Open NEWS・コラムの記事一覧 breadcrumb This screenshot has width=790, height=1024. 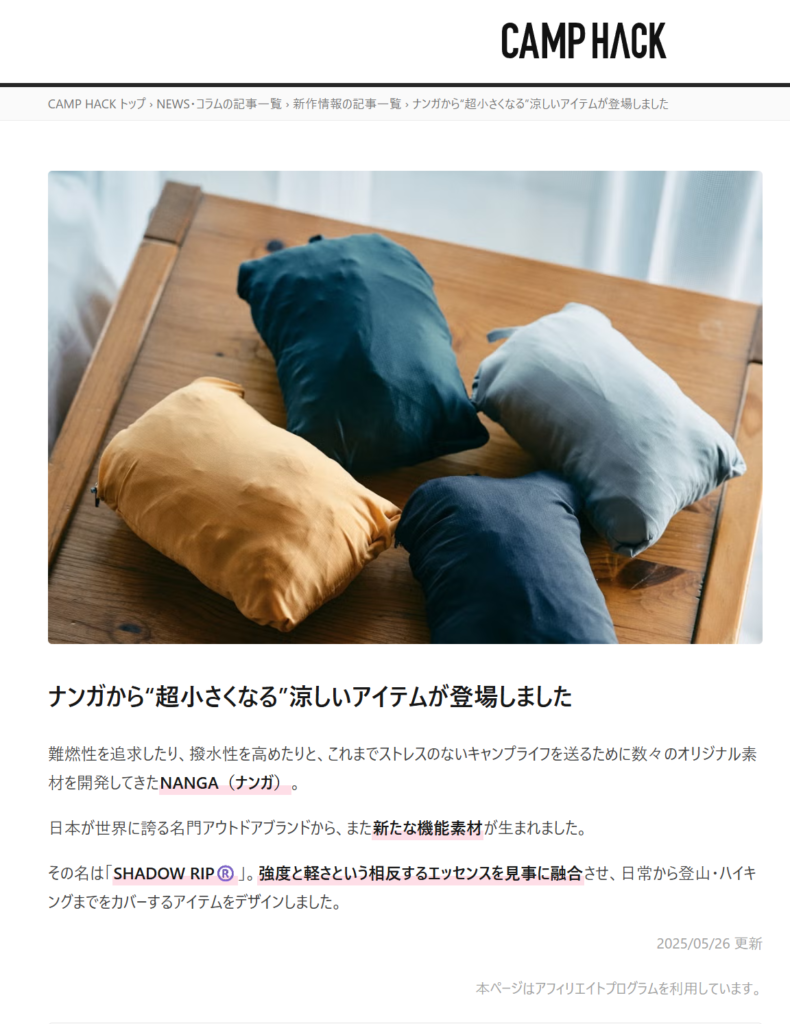(x=219, y=104)
